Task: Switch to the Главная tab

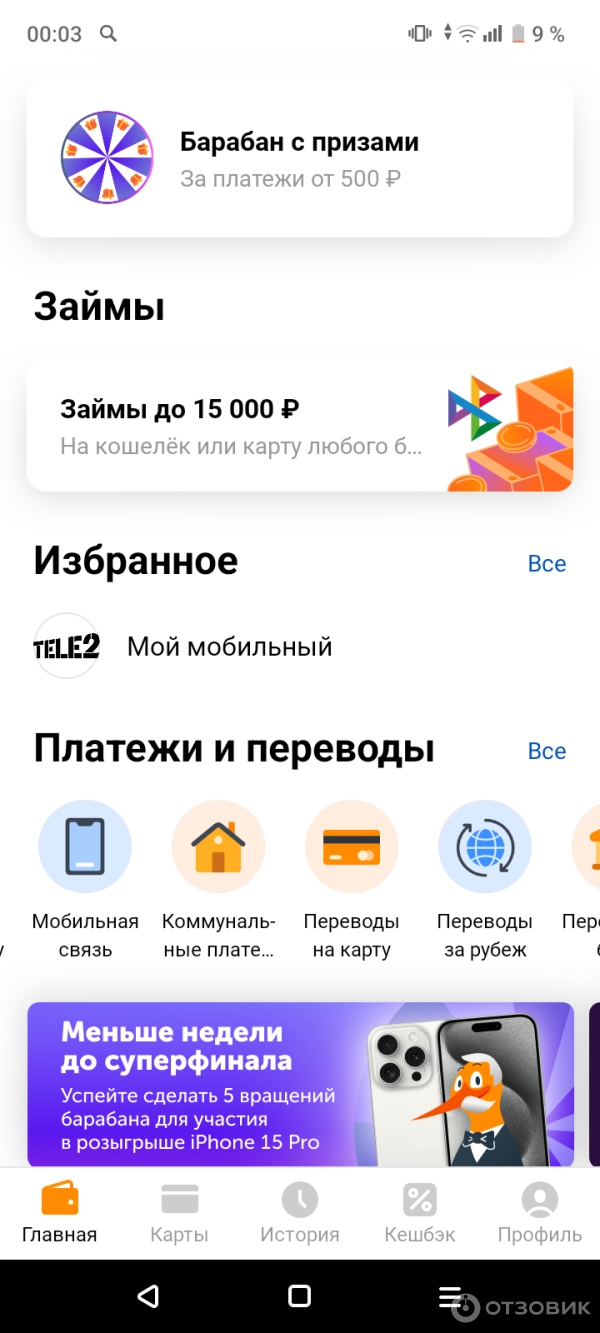Action: point(60,1213)
